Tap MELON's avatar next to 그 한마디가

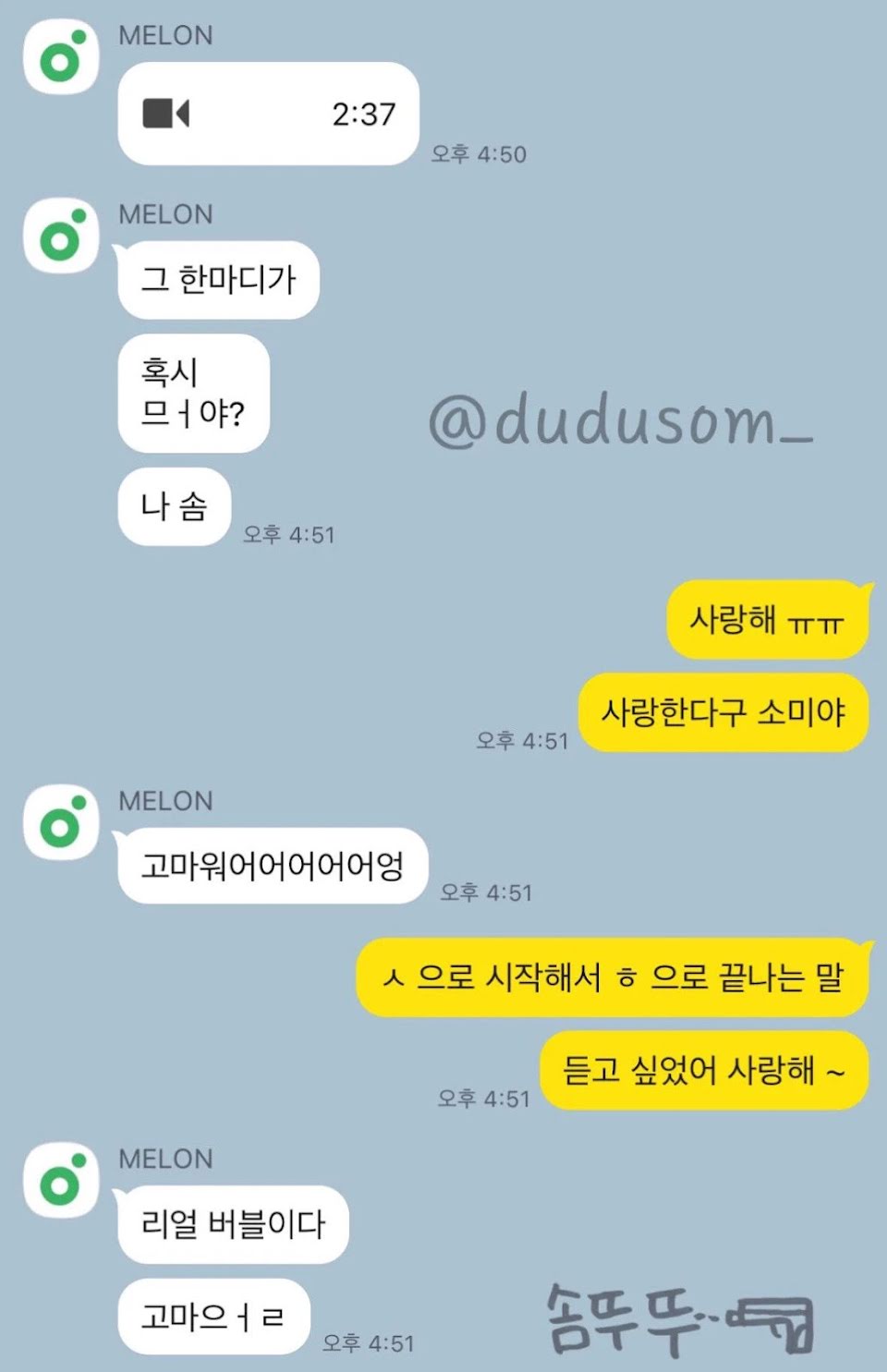[61, 236]
